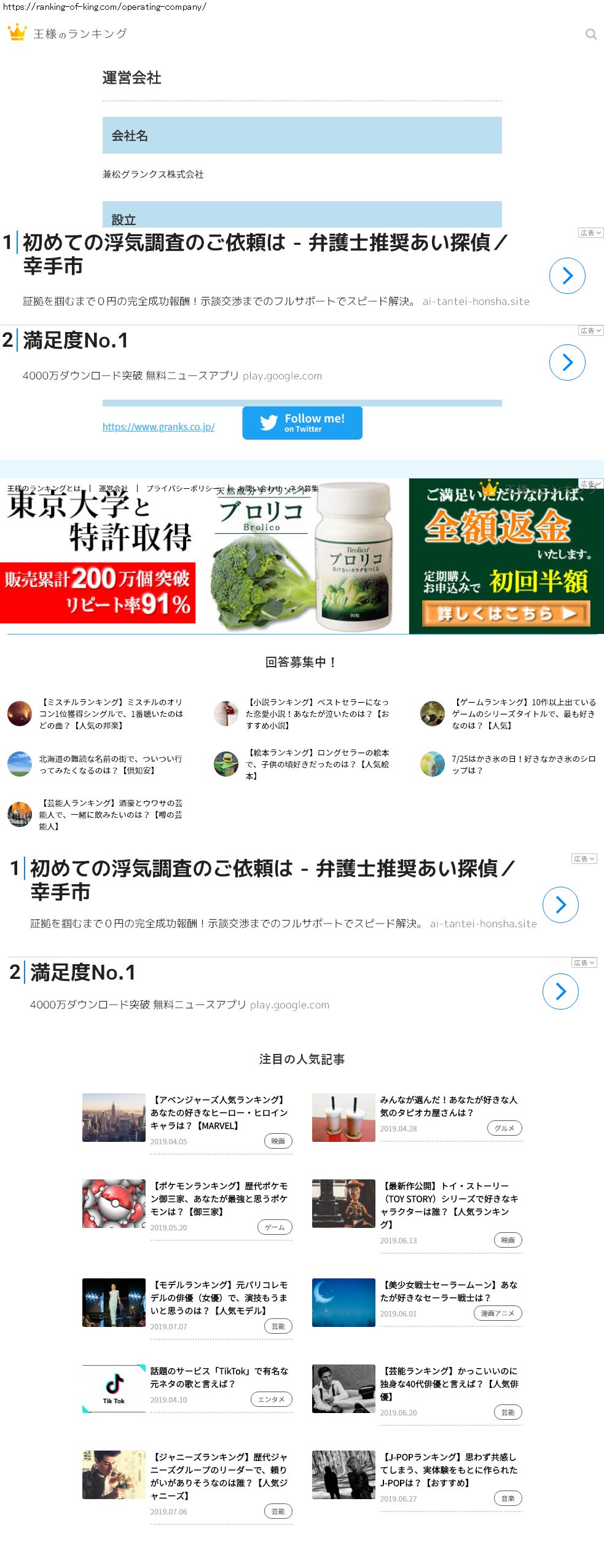604x1568 pixels.
Task: Open the 絵本ランキング picture book question
Action: tap(317, 764)
